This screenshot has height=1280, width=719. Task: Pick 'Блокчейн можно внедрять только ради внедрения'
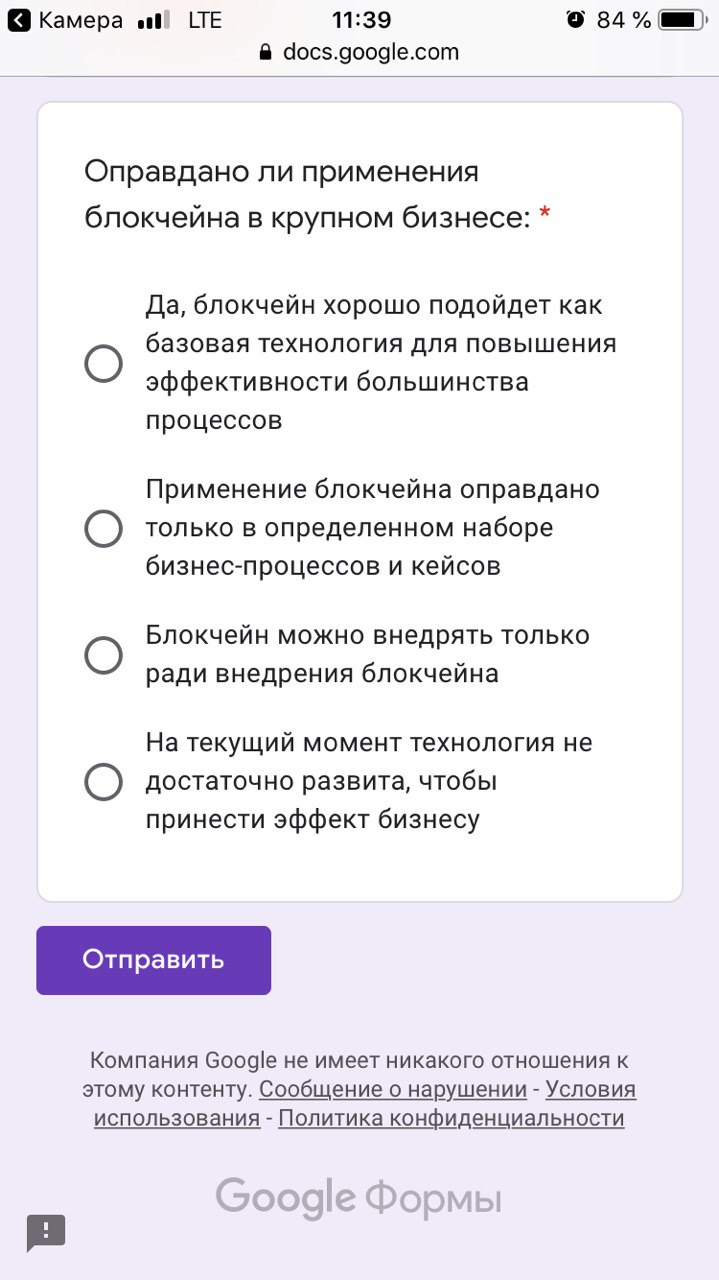click(x=103, y=655)
